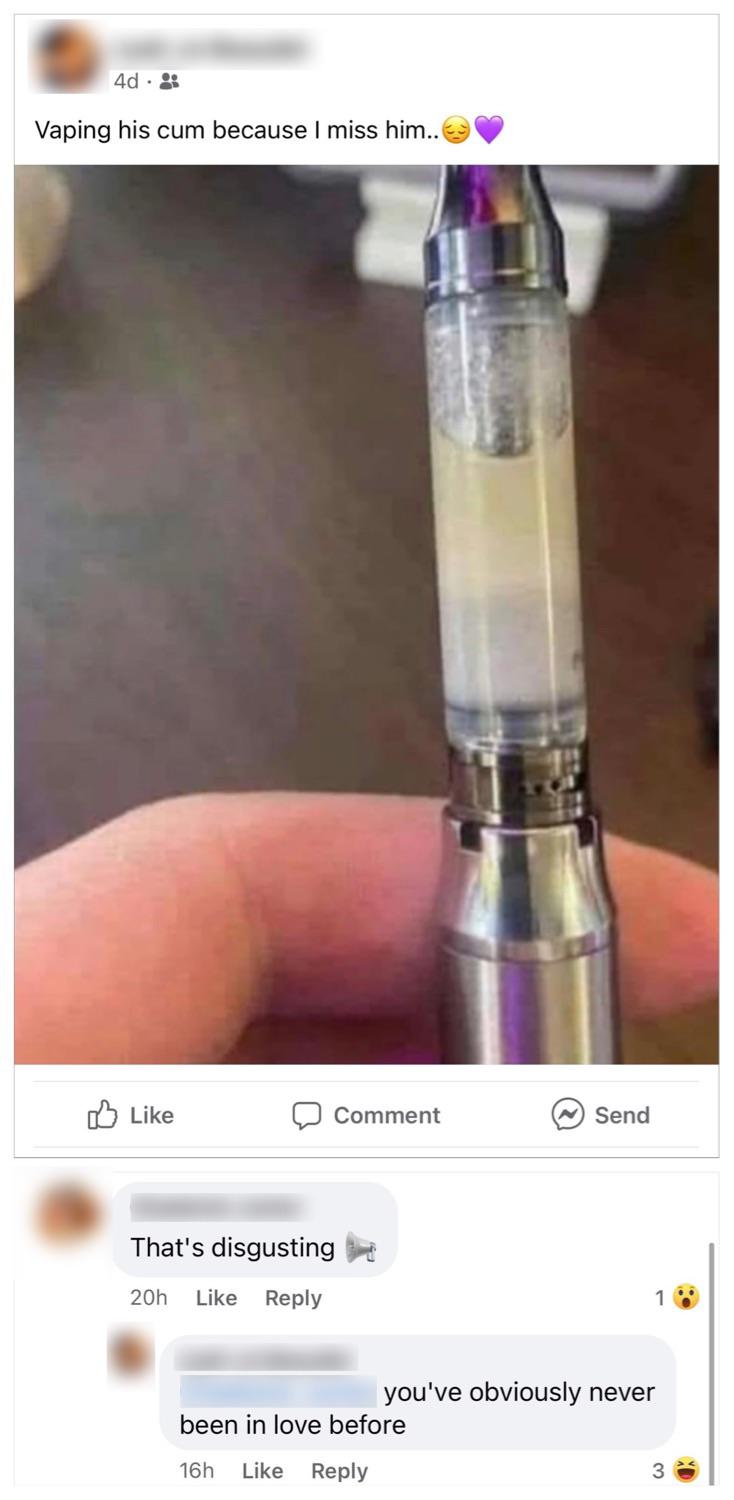
Task: Comment on the post
Action: point(366,1115)
